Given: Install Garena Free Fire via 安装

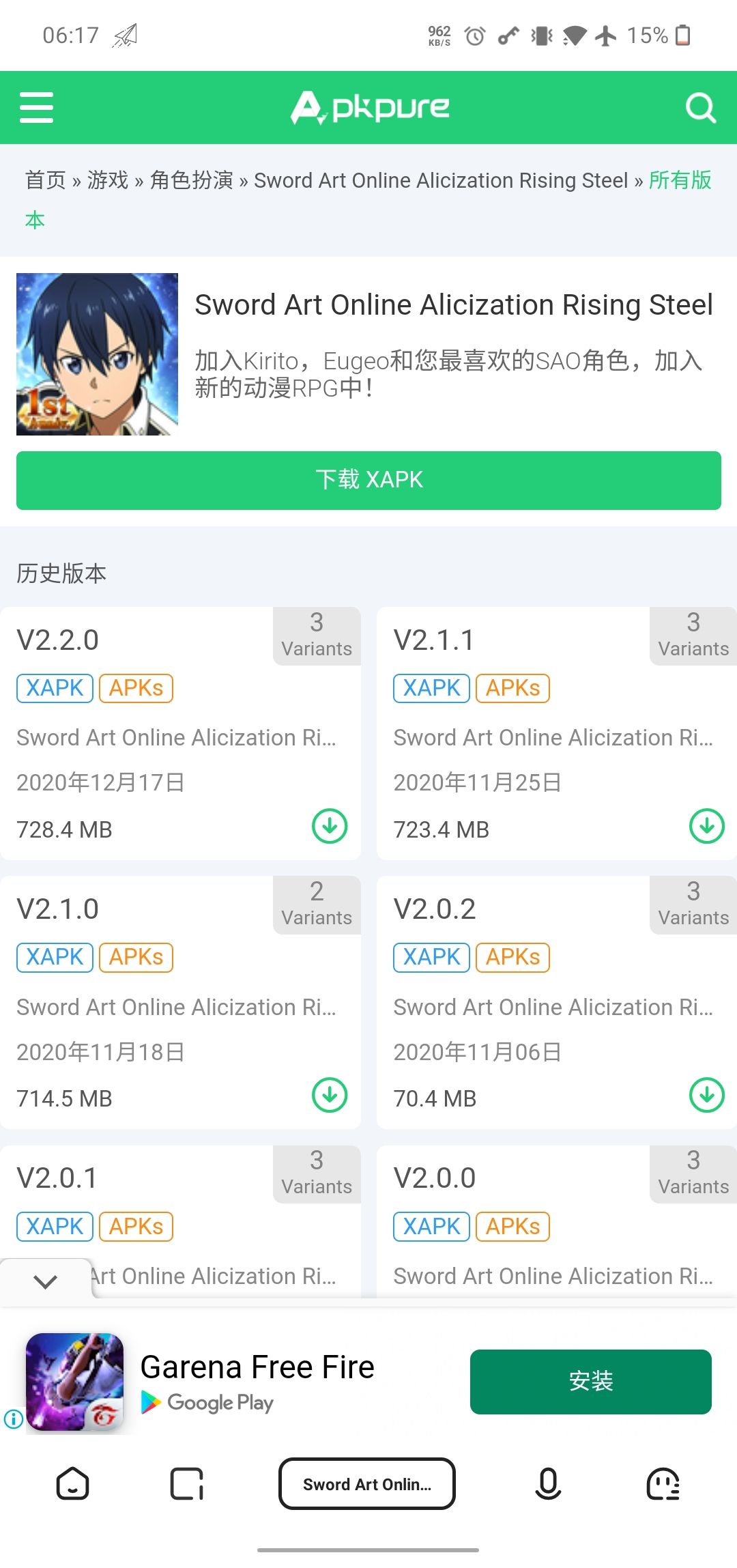Looking at the screenshot, I should [x=590, y=1382].
